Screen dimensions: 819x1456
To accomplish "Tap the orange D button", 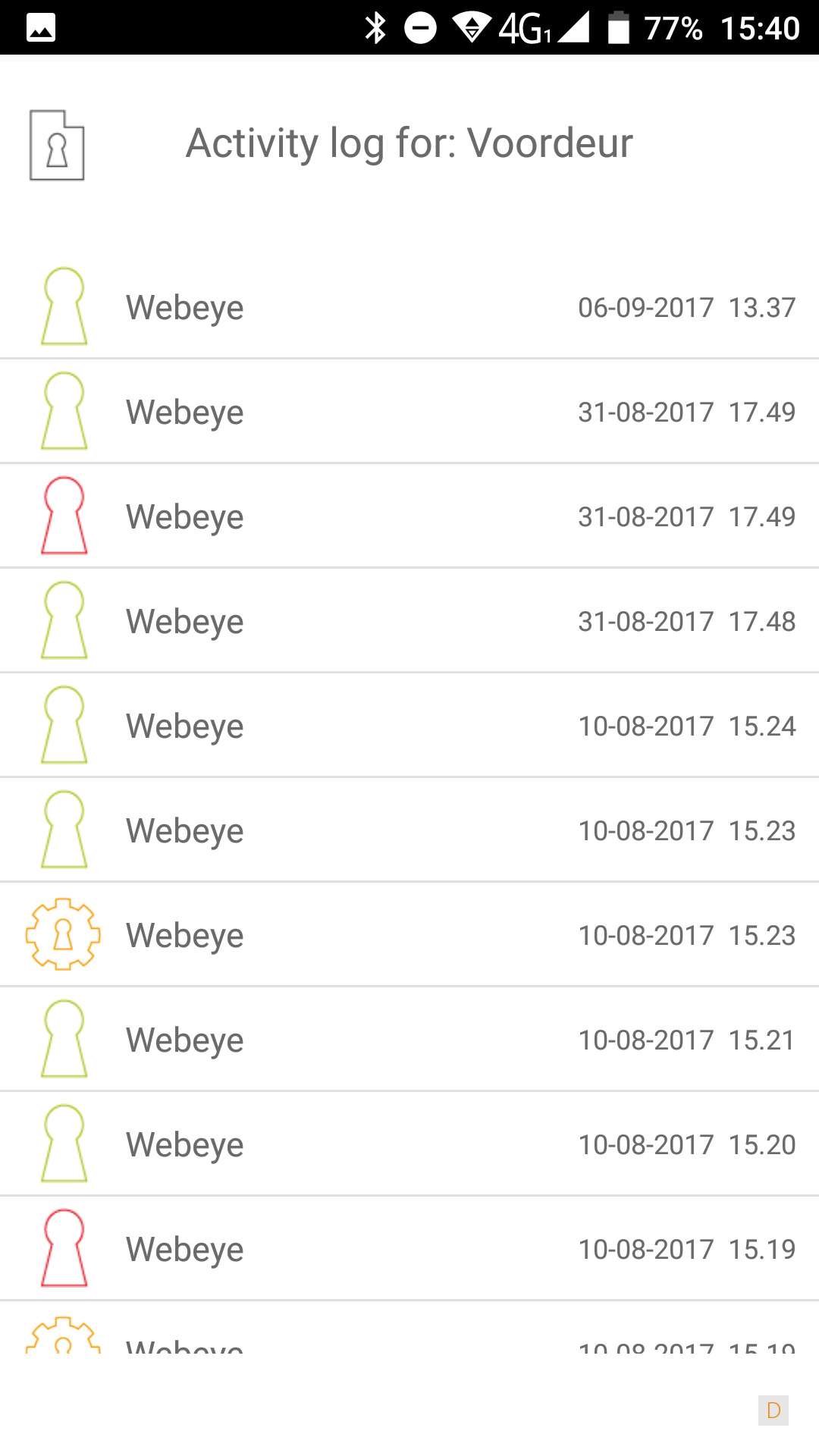I will click(773, 1410).
